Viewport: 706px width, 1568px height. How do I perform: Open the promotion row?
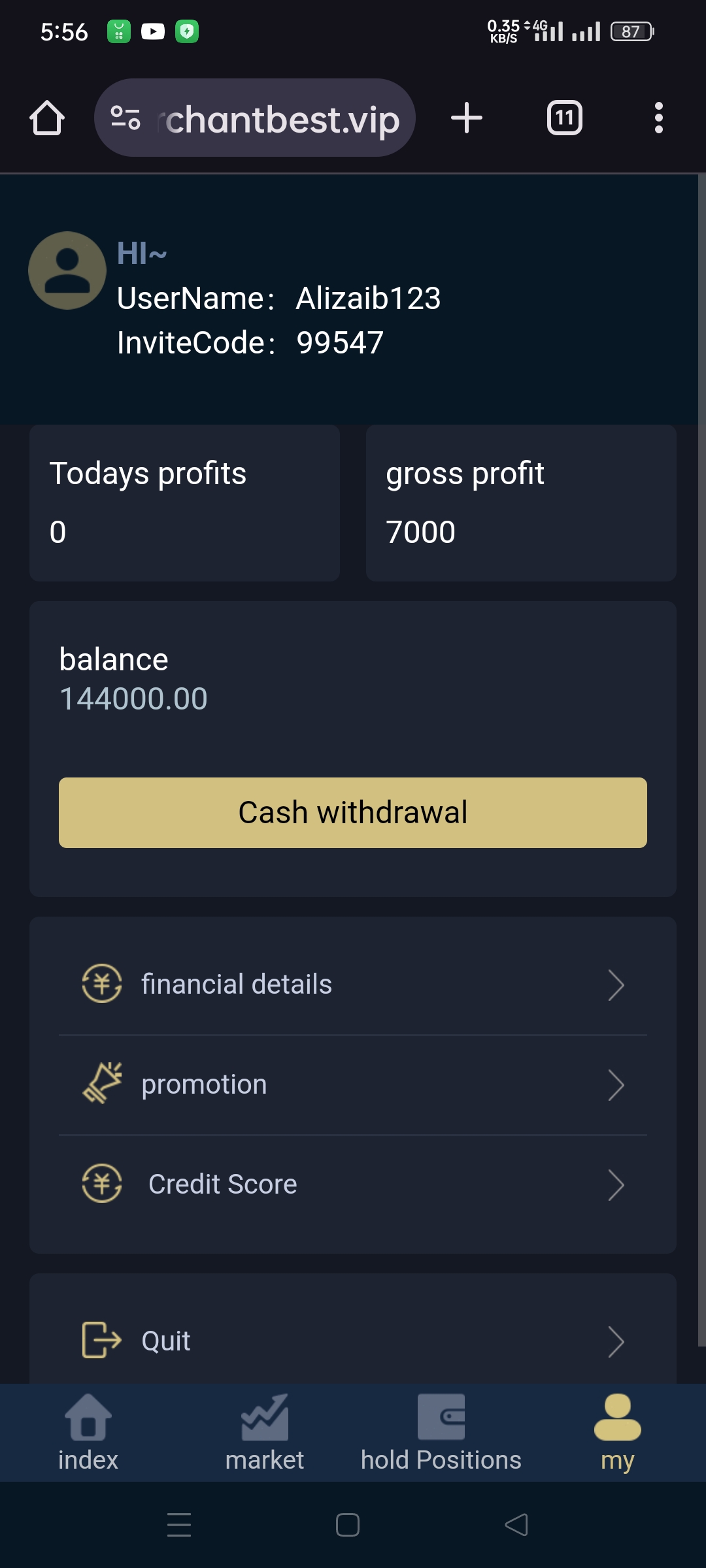point(353,1085)
